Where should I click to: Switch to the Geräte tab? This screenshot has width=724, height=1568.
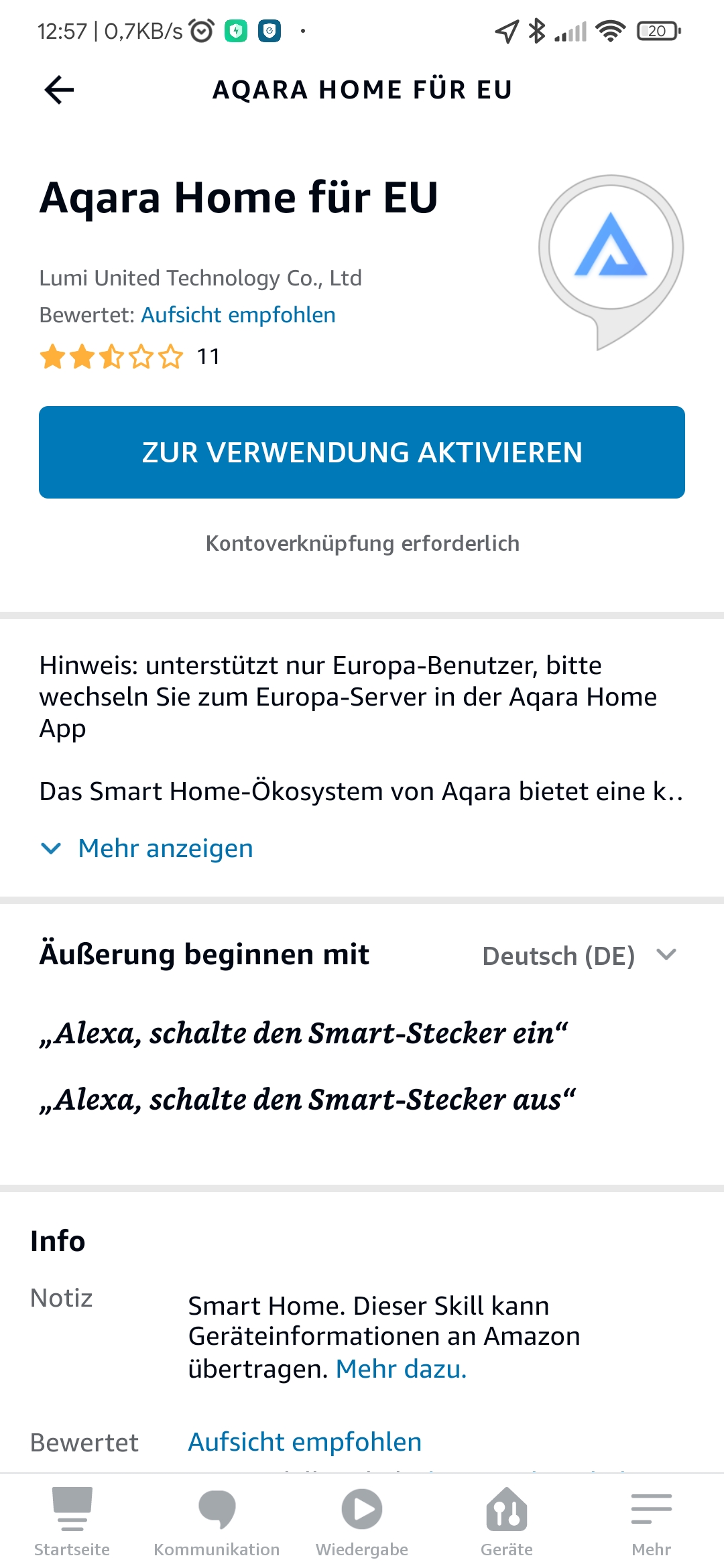pos(507,1522)
